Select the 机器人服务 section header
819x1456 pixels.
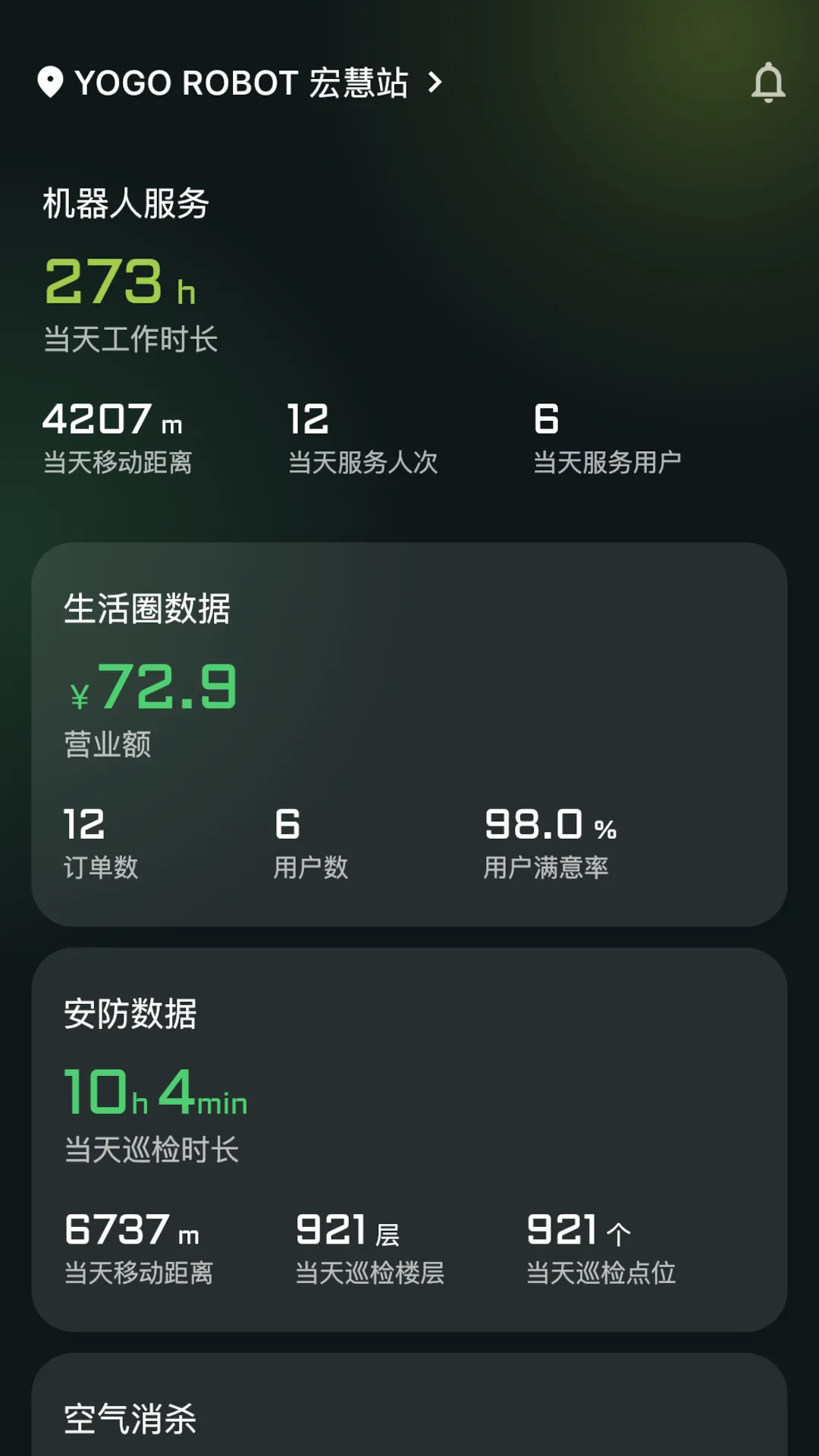coord(126,203)
